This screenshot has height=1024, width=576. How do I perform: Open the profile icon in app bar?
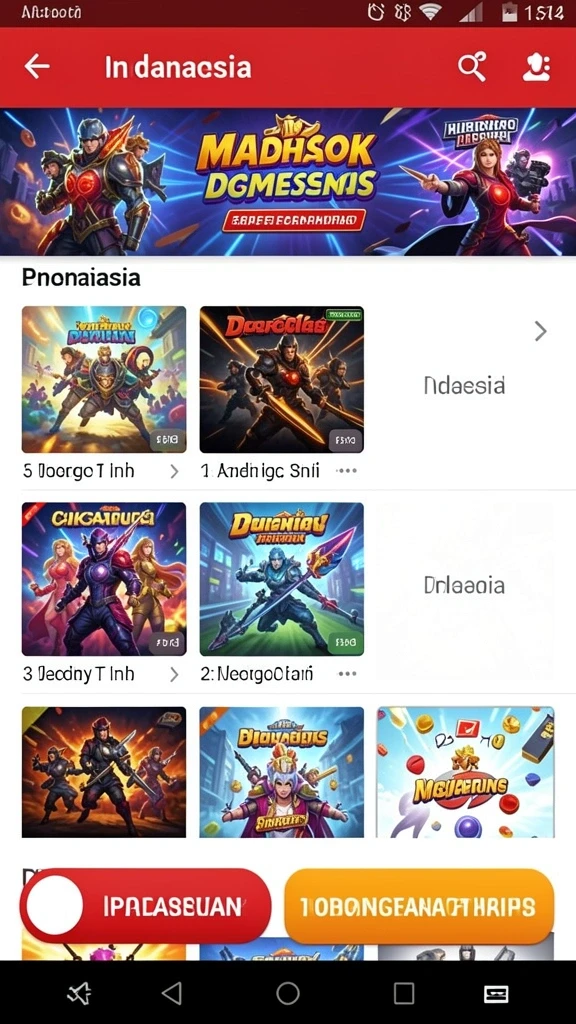click(x=537, y=67)
